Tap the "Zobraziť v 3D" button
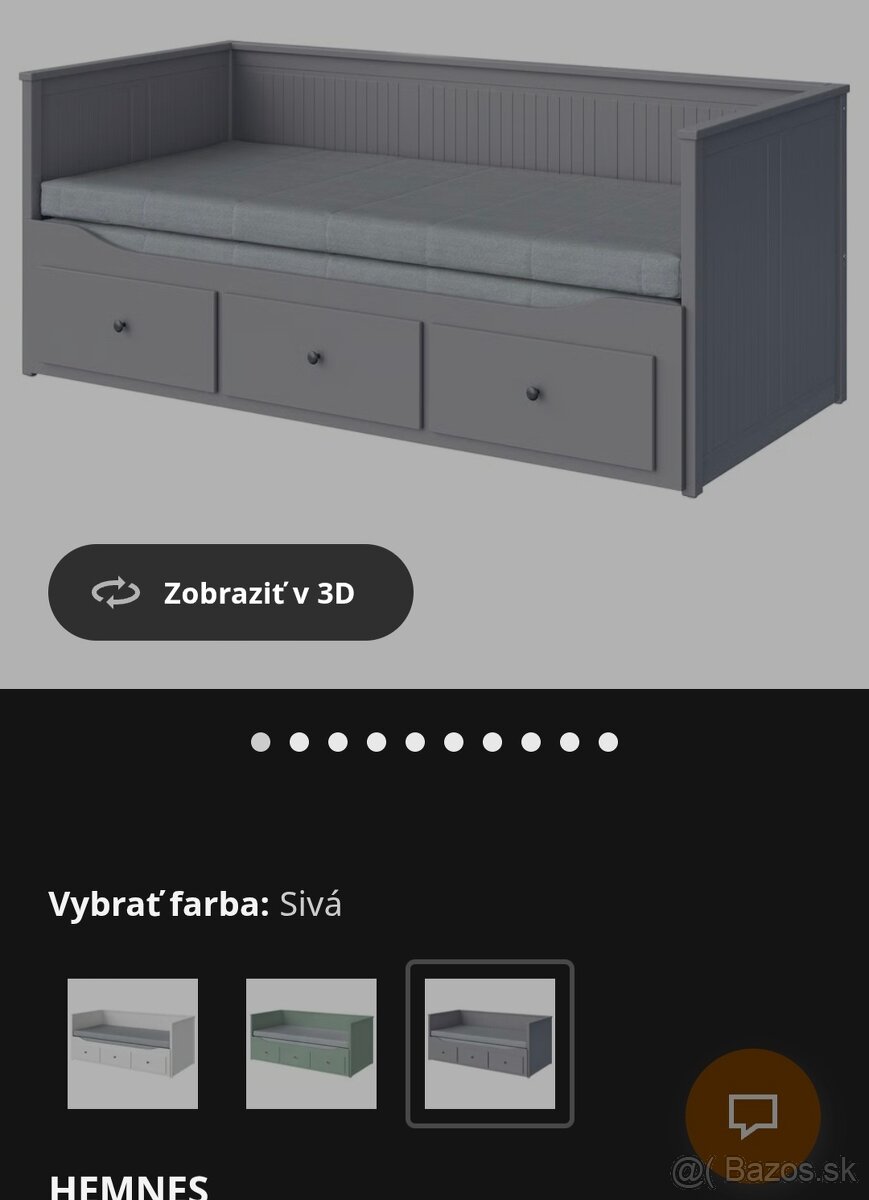Image resolution: width=869 pixels, height=1200 pixels. (x=230, y=591)
